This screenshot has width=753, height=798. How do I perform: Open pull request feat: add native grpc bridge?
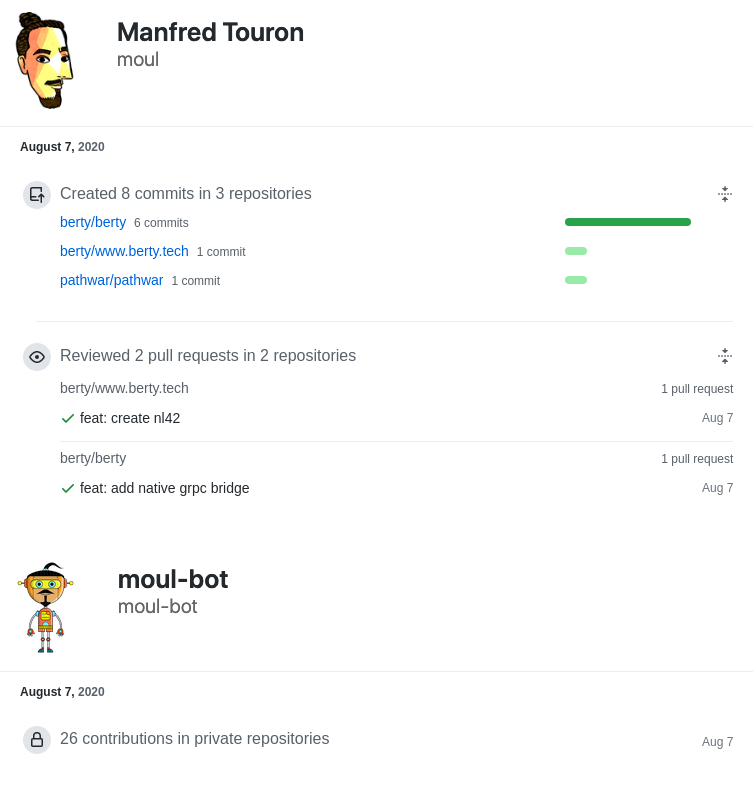tap(164, 488)
